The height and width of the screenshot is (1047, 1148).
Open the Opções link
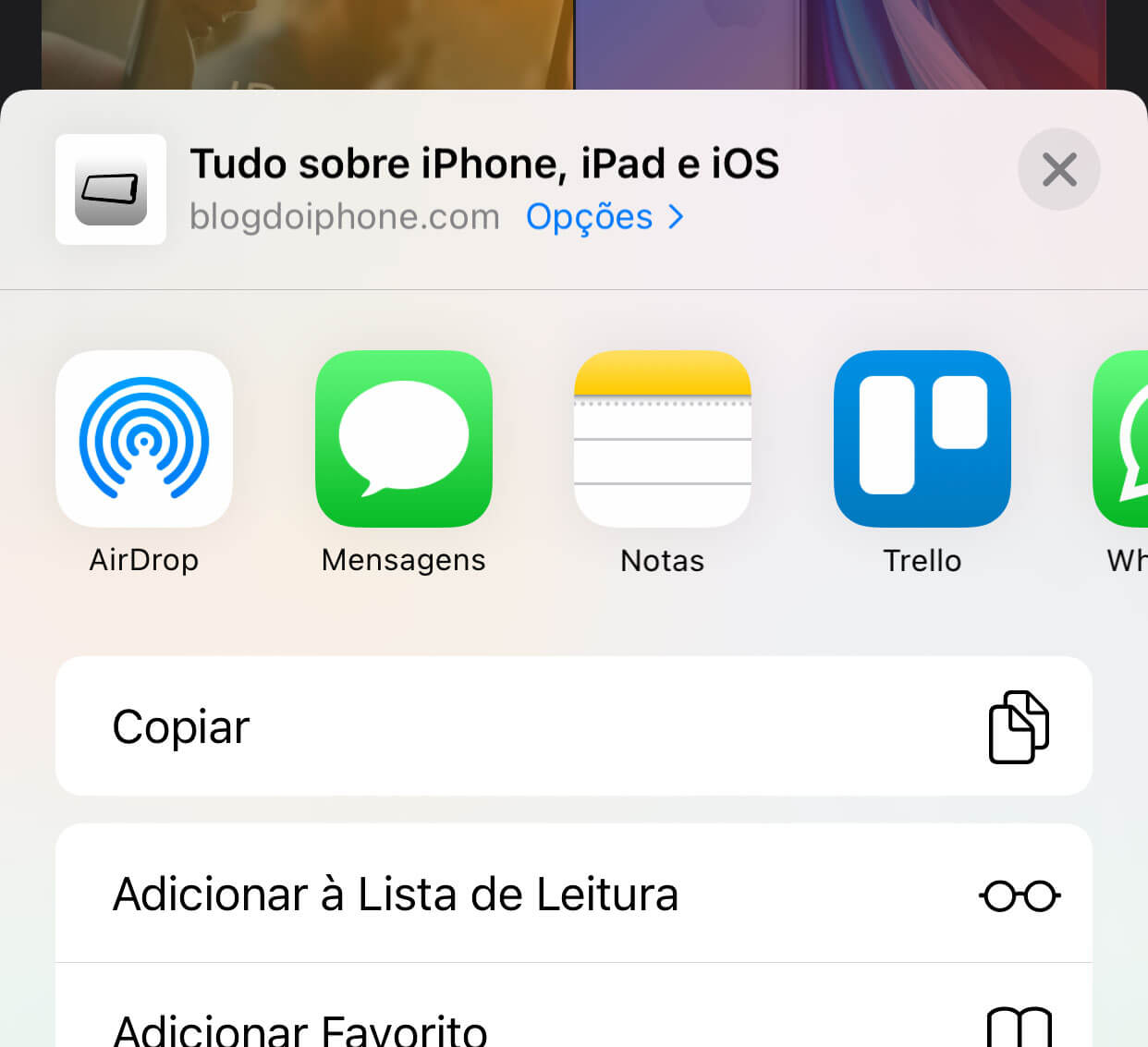coord(605,217)
